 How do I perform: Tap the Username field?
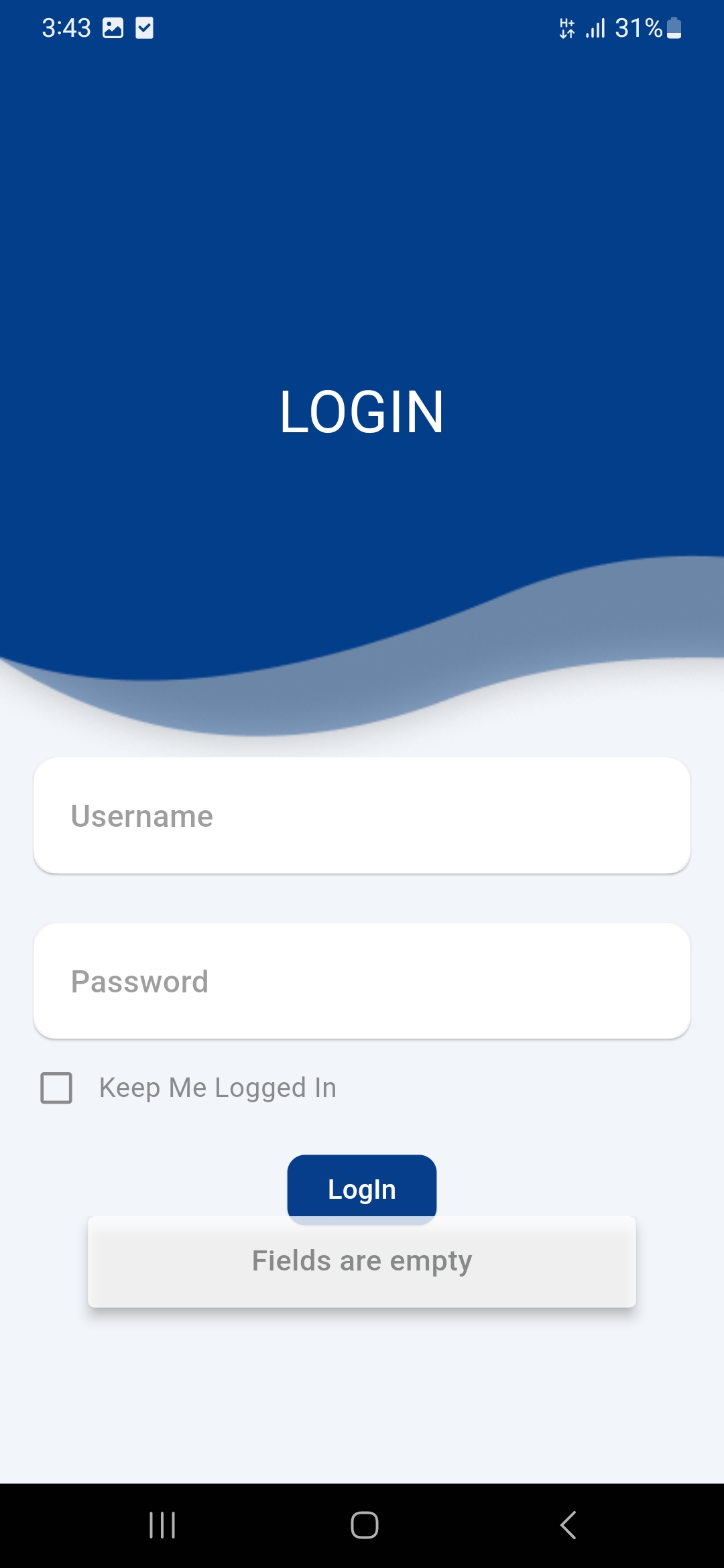pos(362,815)
